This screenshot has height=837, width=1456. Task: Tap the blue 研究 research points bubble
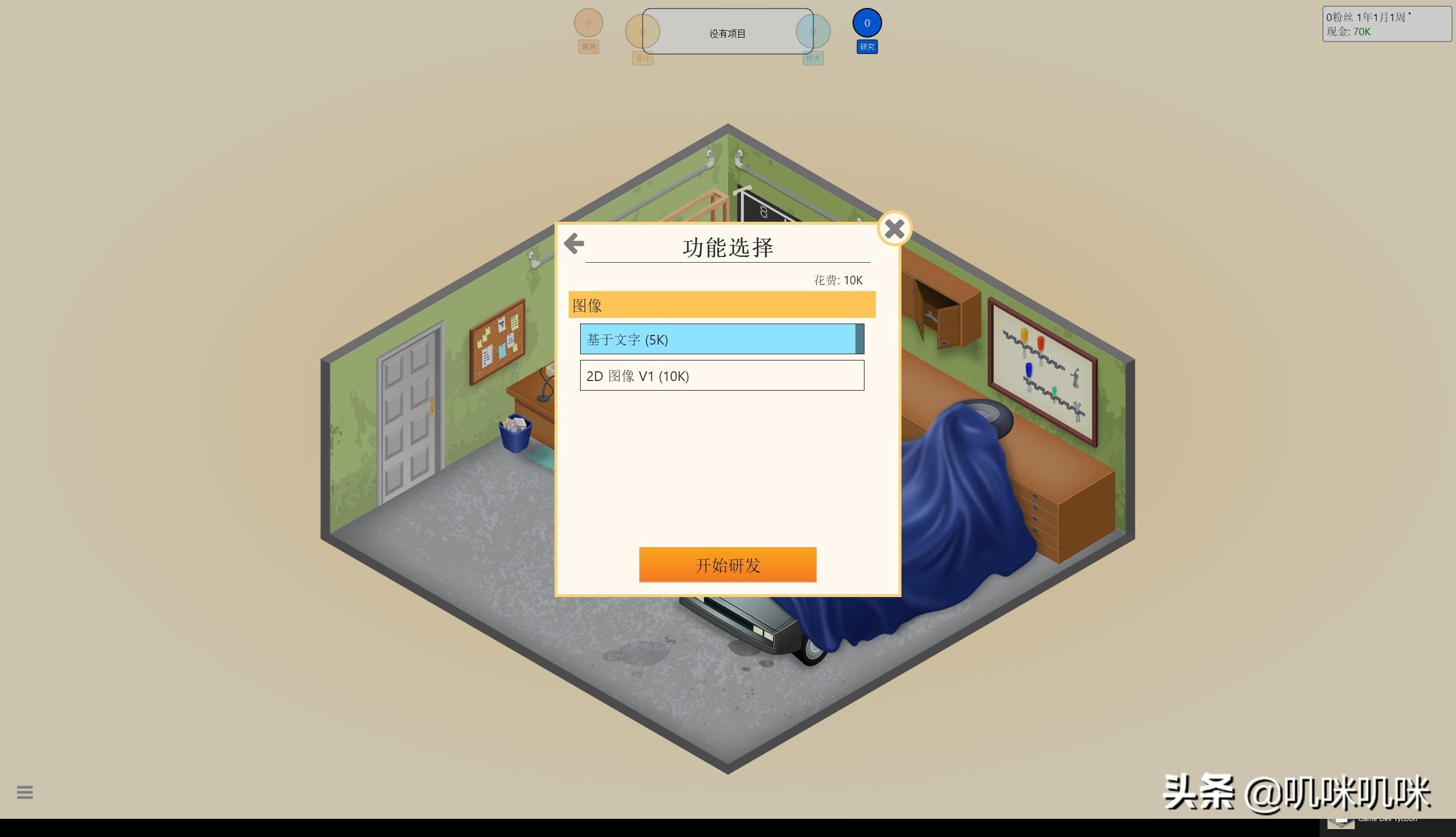tap(867, 23)
